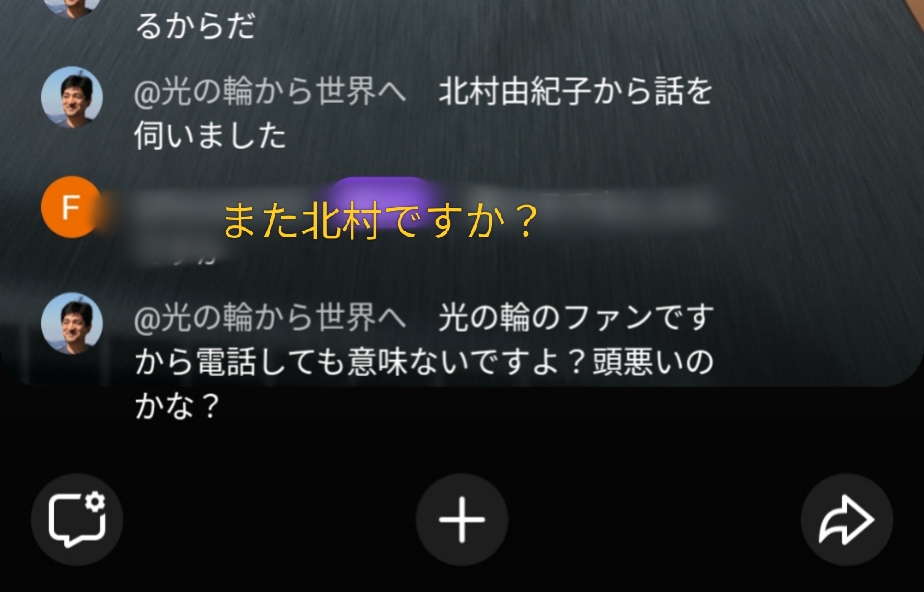Open the orange F commenter's avatar
The width and height of the screenshot is (924, 592).
(71, 206)
